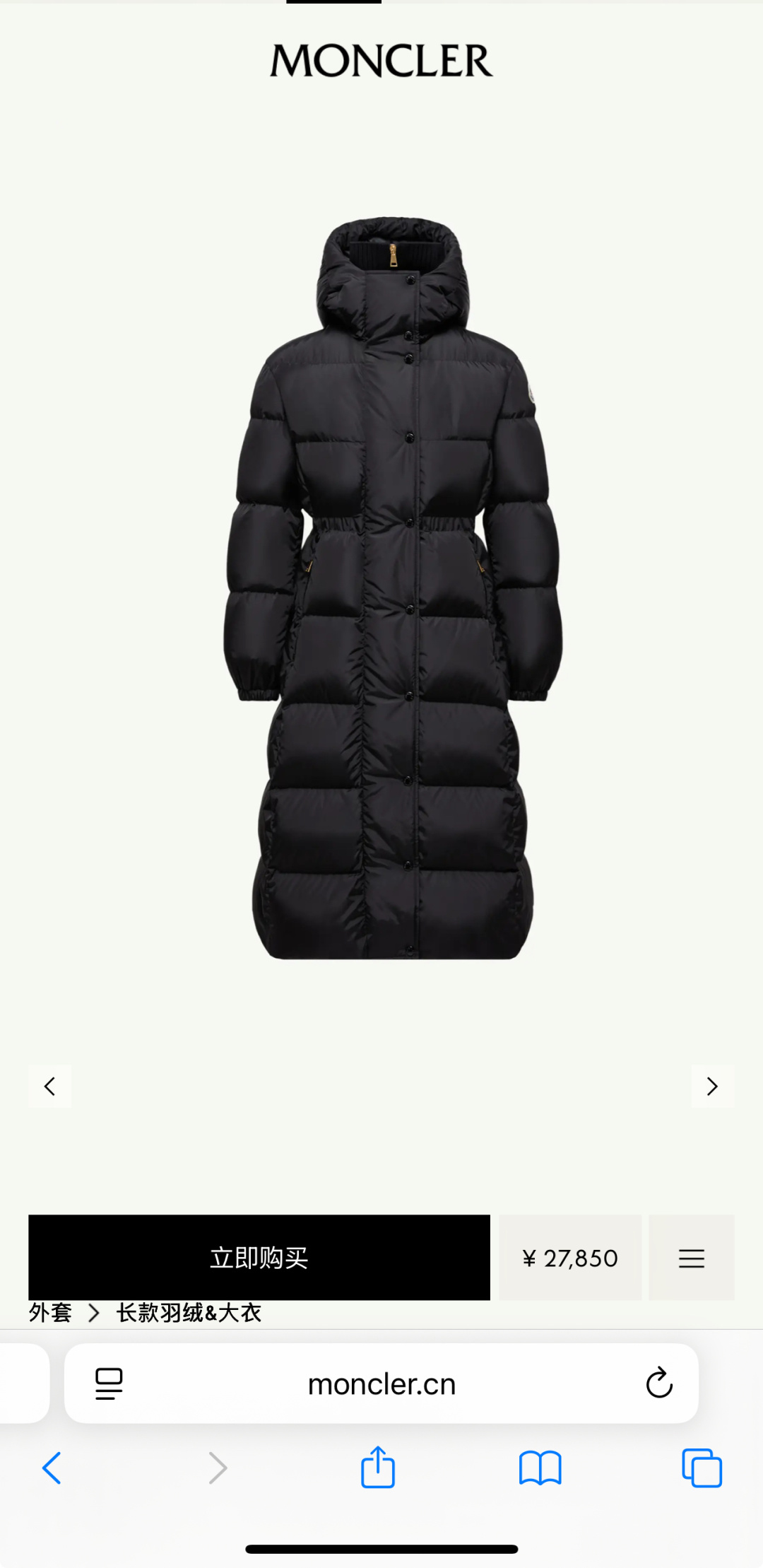Show the previous product image

(x=49, y=1086)
